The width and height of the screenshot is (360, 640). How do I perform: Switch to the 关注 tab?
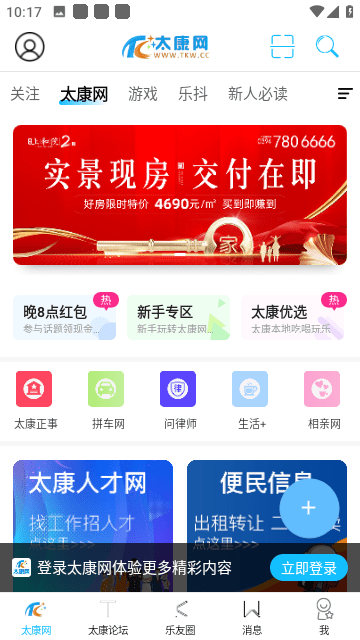pyautogui.click(x=25, y=94)
